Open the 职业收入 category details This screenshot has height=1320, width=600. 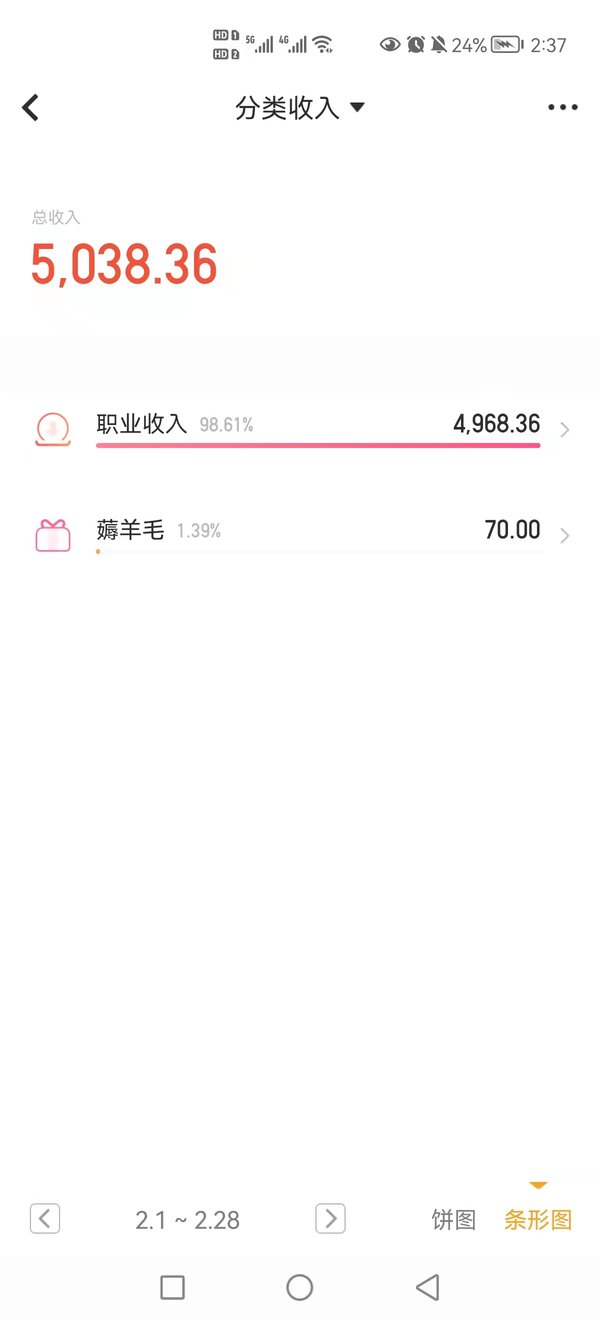[300, 430]
